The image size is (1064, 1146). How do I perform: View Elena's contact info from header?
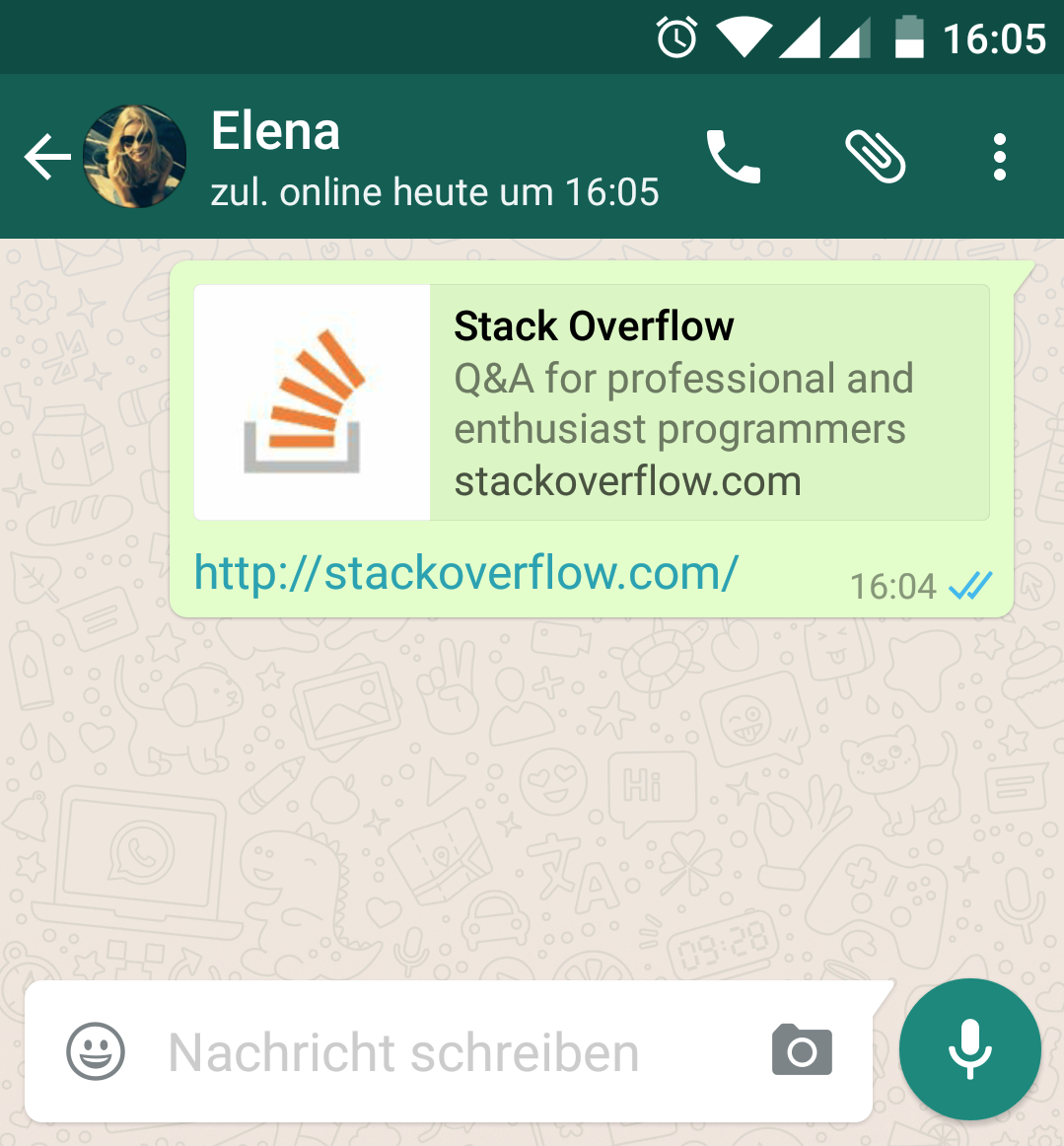[x=434, y=158]
